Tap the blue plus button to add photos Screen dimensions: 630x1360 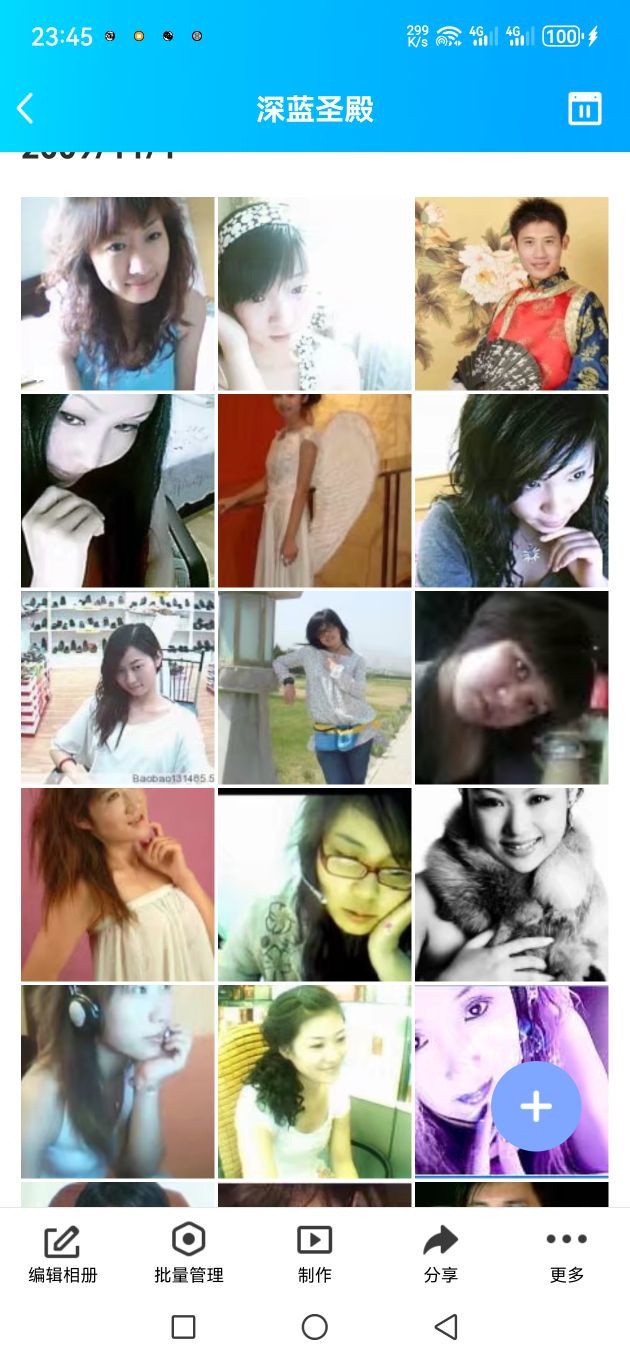pyautogui.click(x=536, y=1106)
